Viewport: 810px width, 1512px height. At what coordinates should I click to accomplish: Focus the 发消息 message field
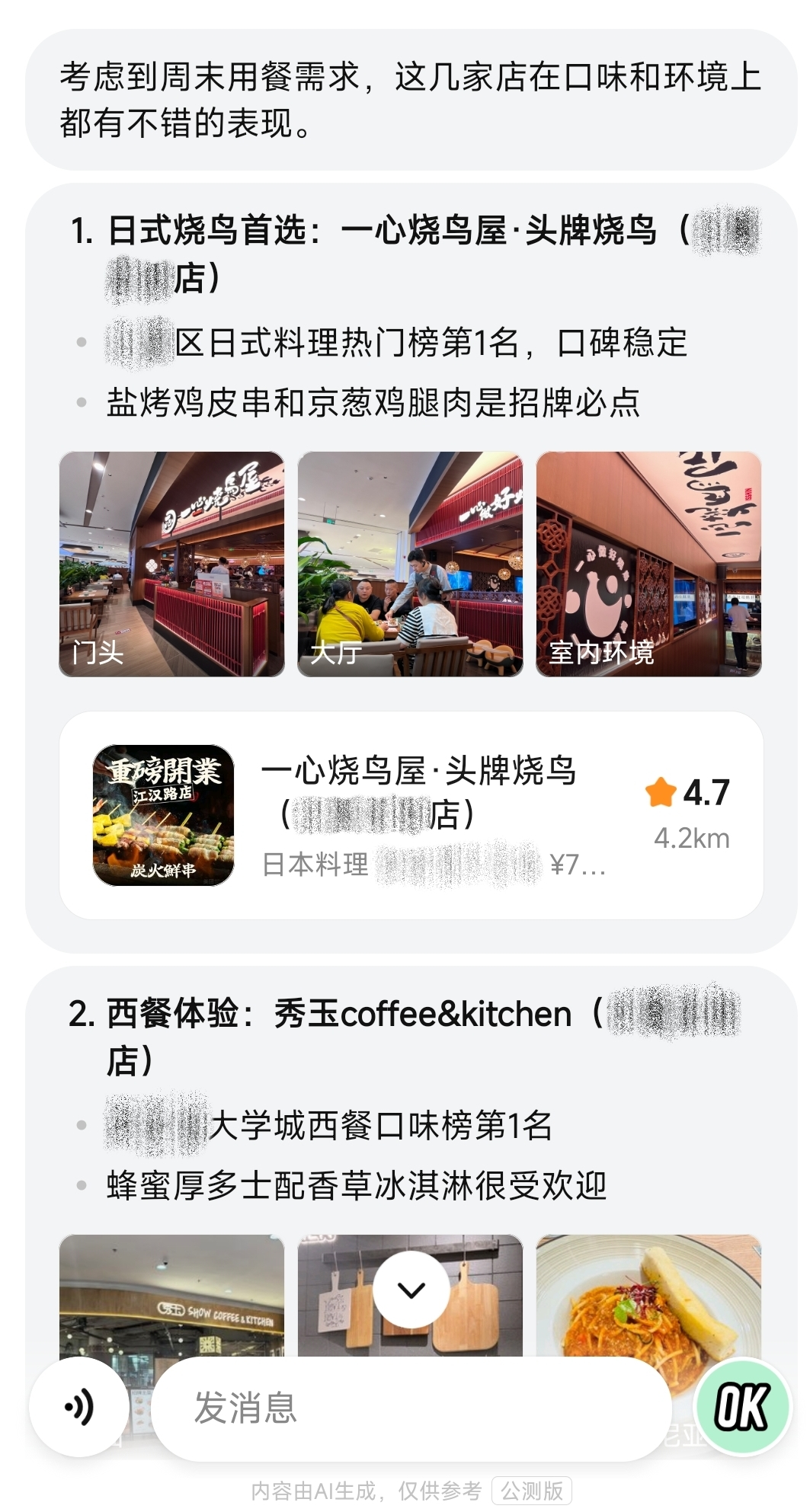411,1408
